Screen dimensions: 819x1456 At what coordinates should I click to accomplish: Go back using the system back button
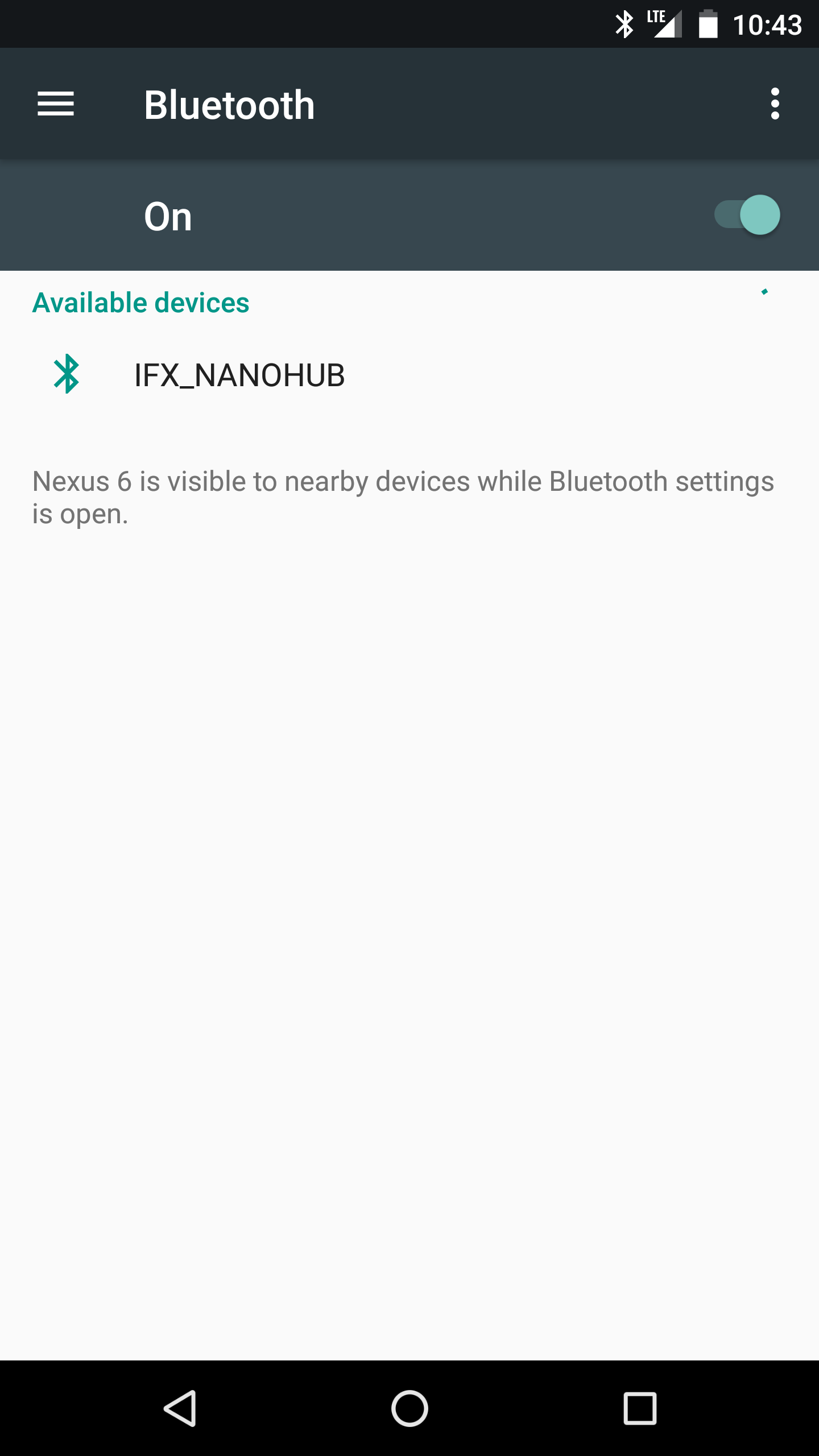[x=180, y=1408]
